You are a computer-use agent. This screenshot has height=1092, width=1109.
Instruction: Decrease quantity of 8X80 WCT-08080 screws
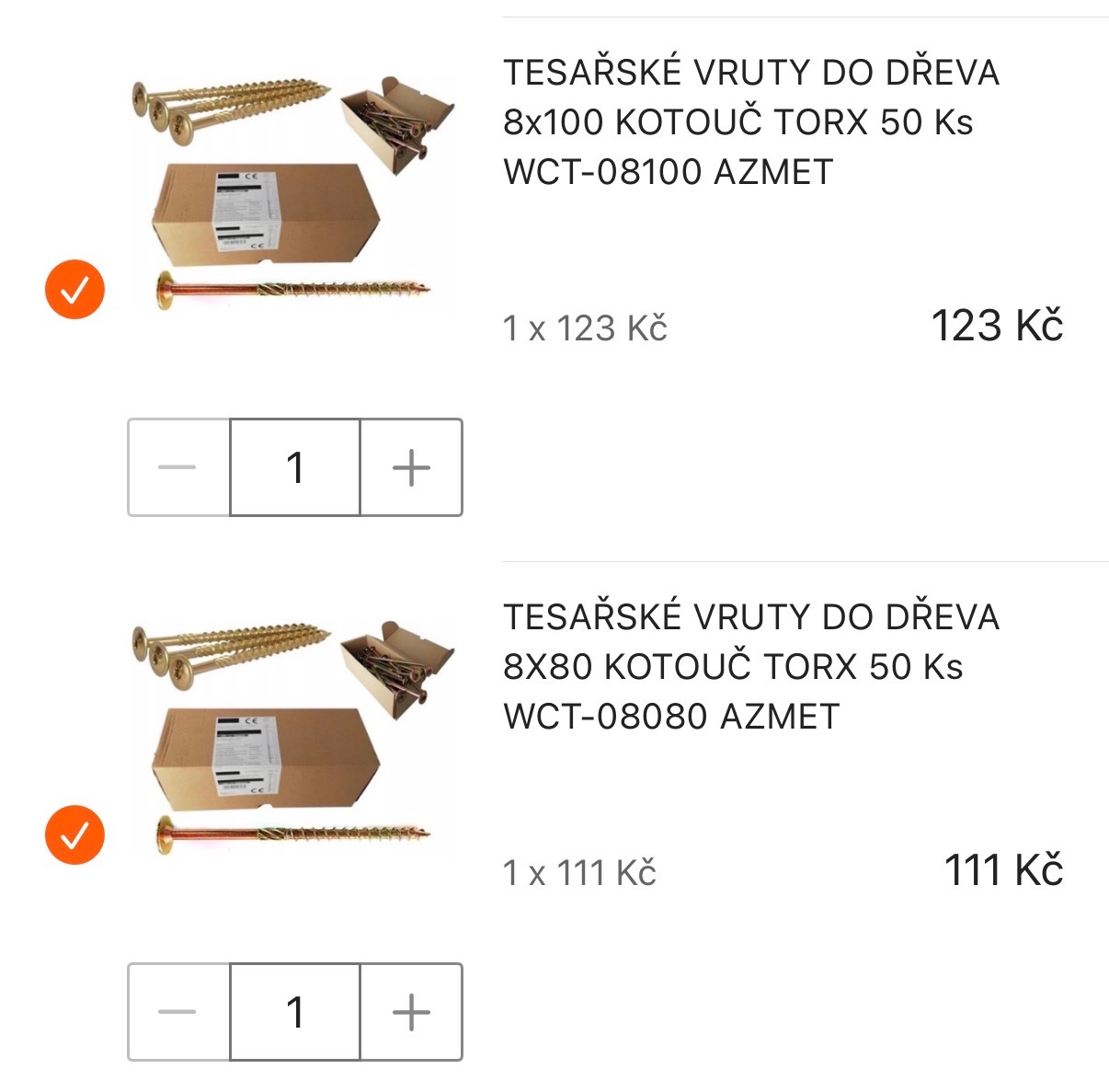[x=178, y=1012]
